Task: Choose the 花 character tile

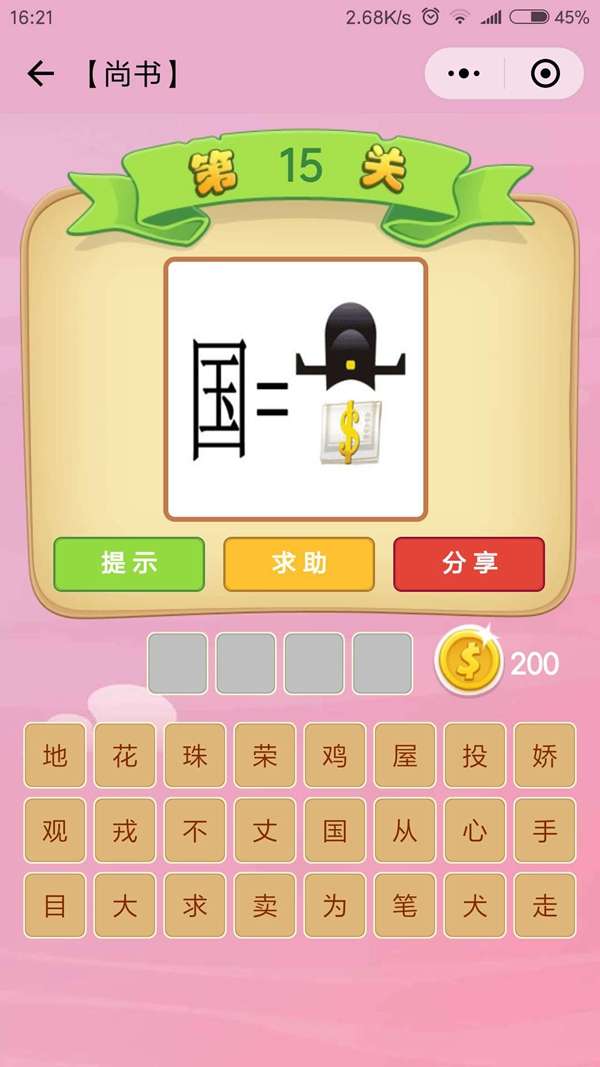Action: 124,755
